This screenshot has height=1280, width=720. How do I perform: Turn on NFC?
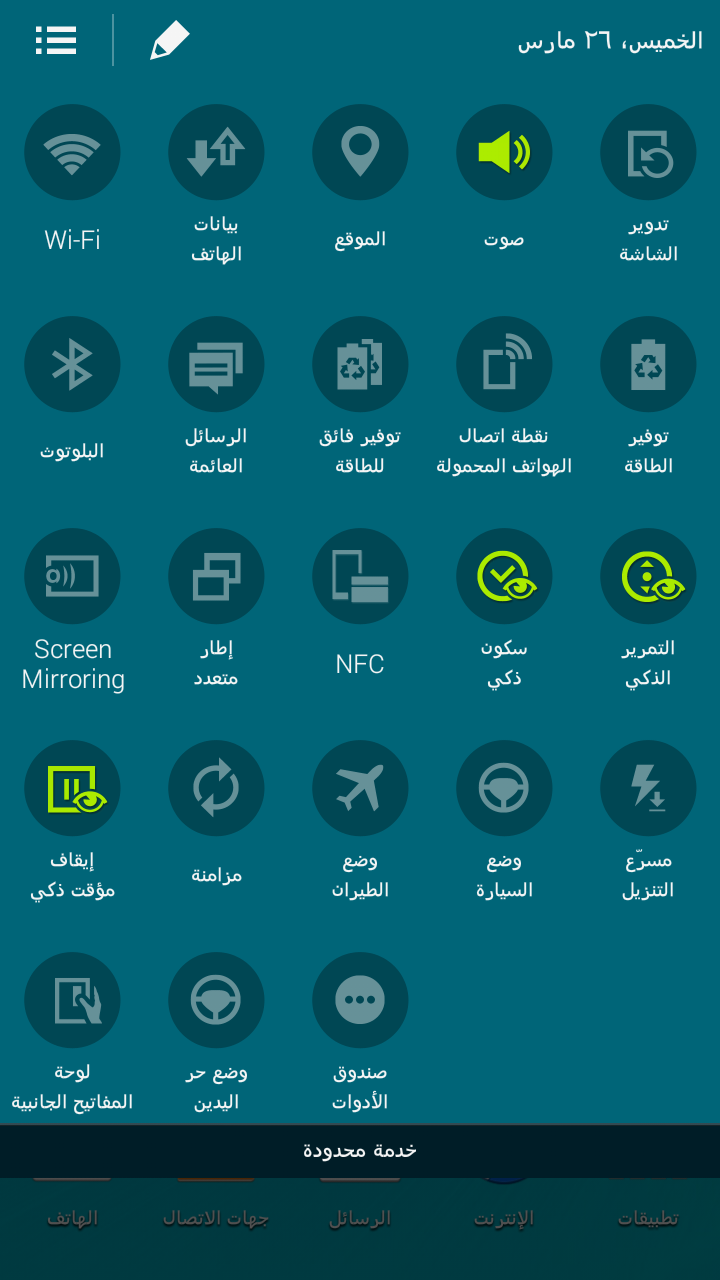pyautogui.click(x=360, y=576)
